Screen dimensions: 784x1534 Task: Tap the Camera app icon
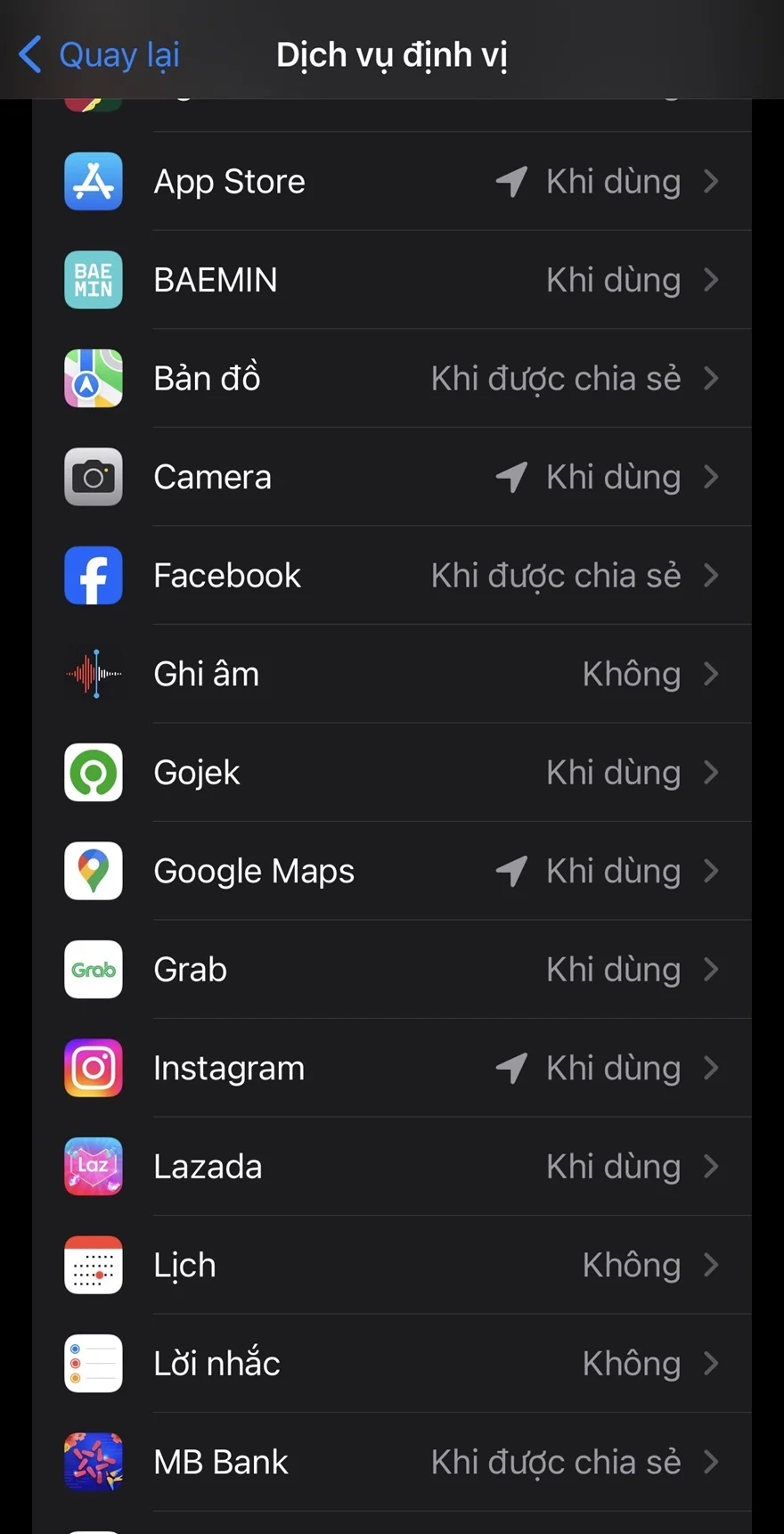click(x=93, y=477)
